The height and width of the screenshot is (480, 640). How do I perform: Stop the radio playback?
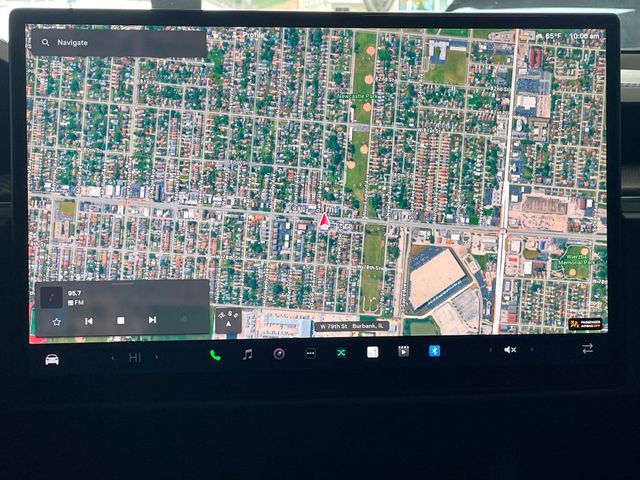coord(121,321)
